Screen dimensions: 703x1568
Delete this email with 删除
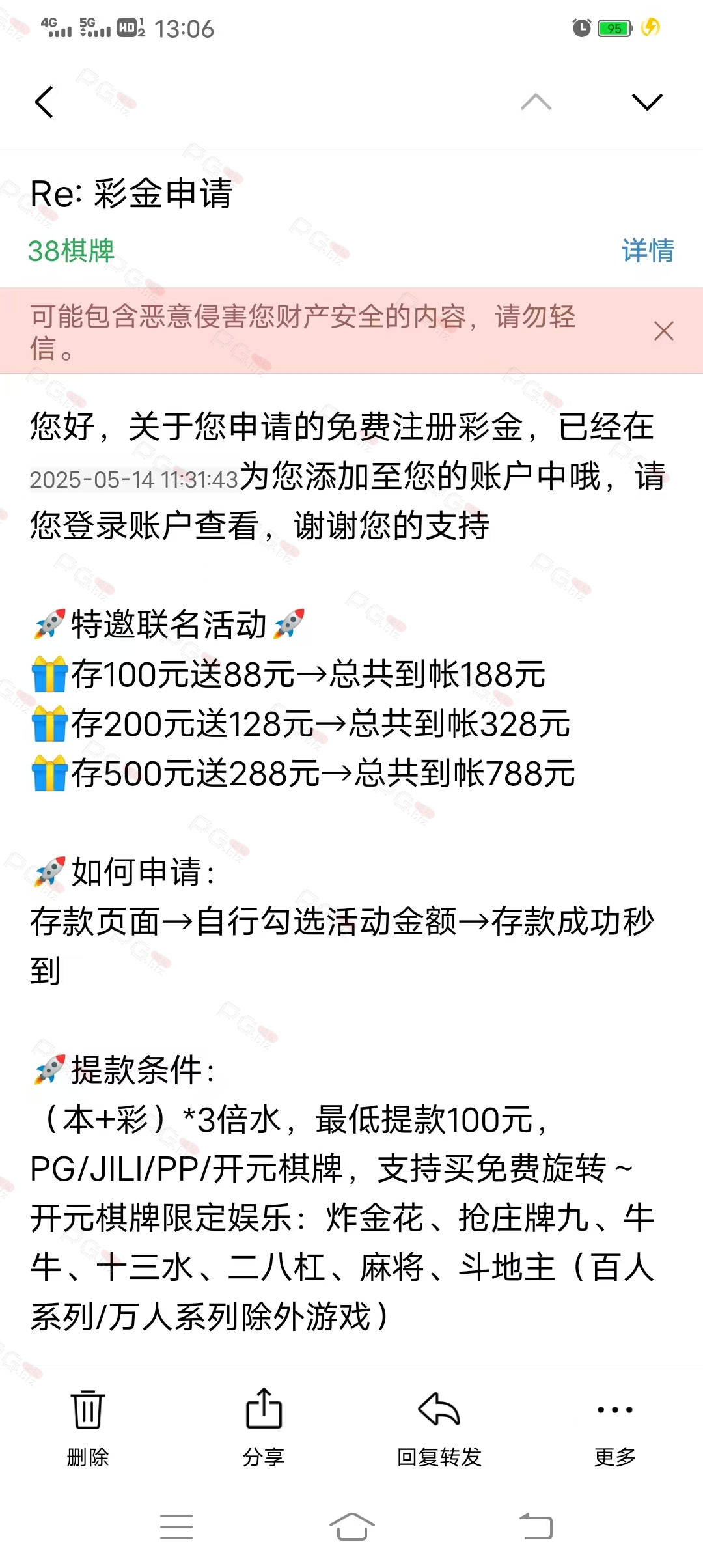[88, 1427]
